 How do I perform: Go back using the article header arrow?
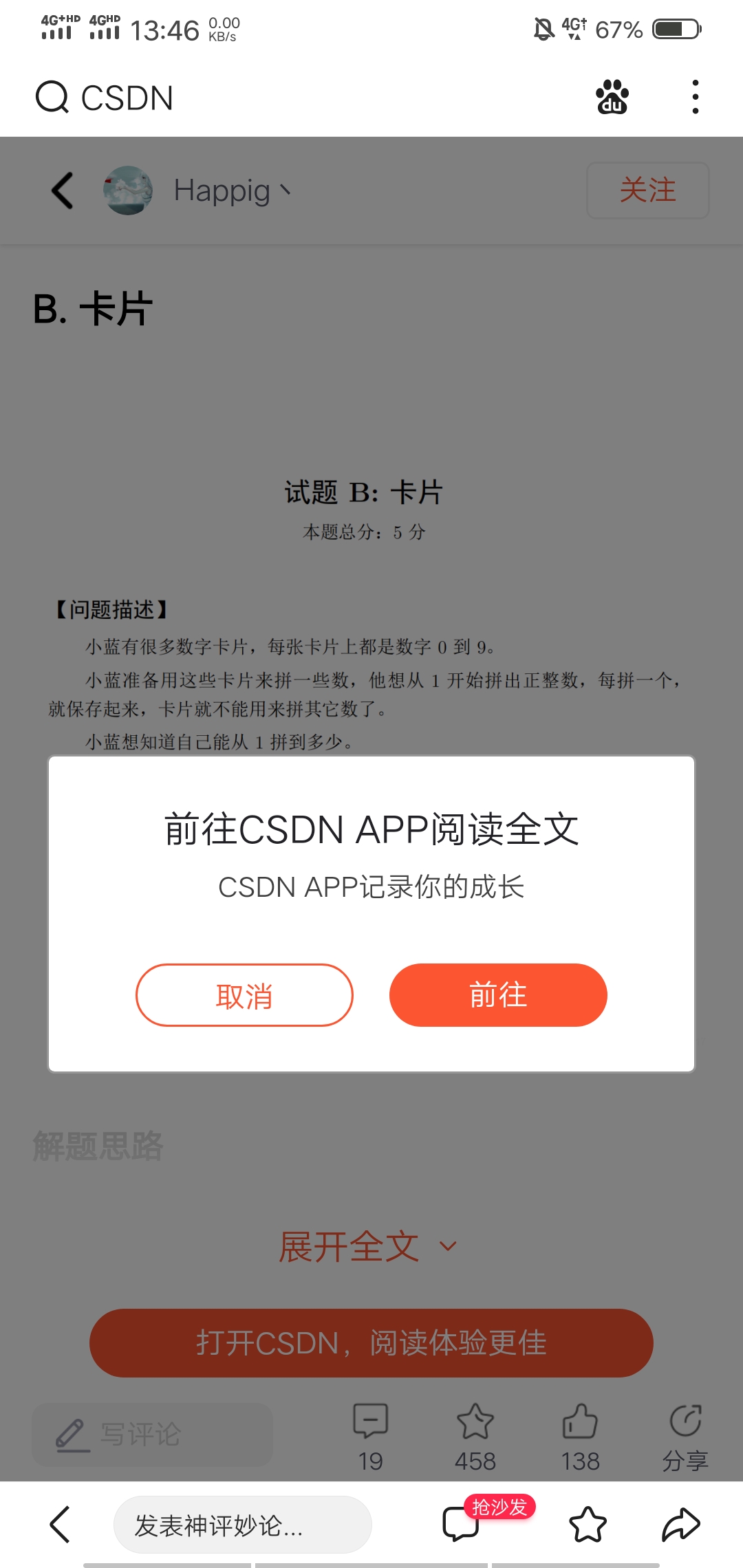pyautogui.click(x=63, y=190)
